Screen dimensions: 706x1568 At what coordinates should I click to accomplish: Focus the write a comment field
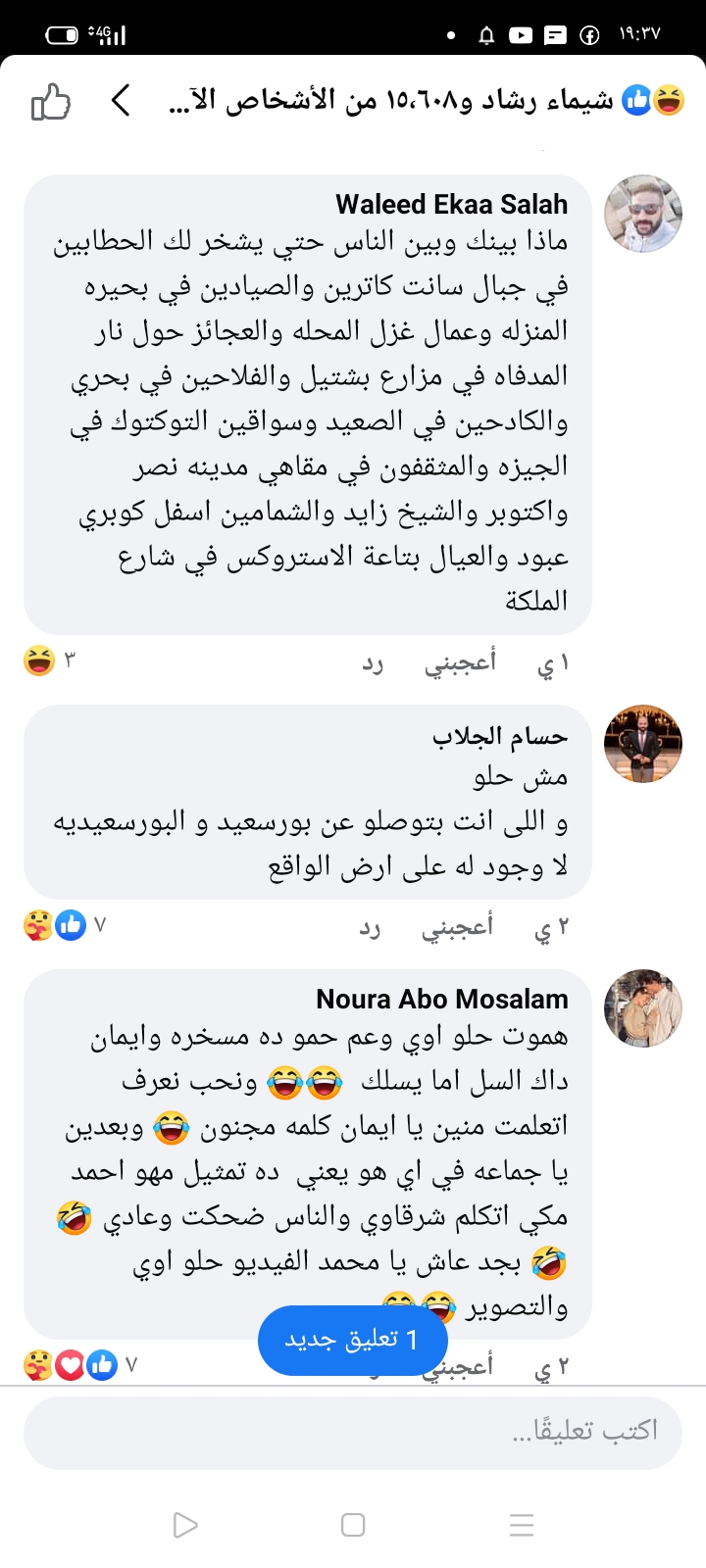click(x=353, y=1432)
